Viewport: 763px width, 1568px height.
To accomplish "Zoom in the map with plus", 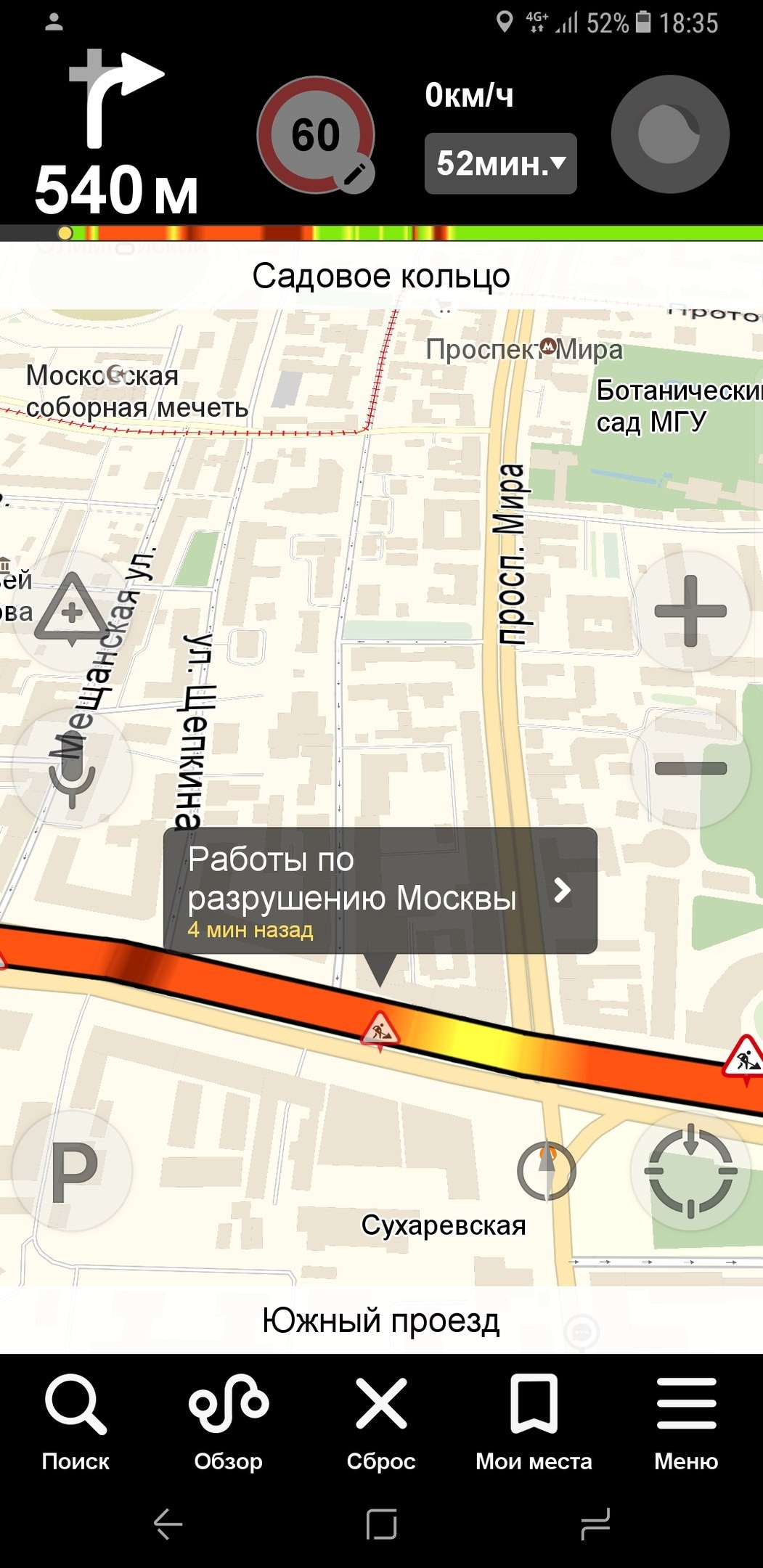I will [690, 611].
